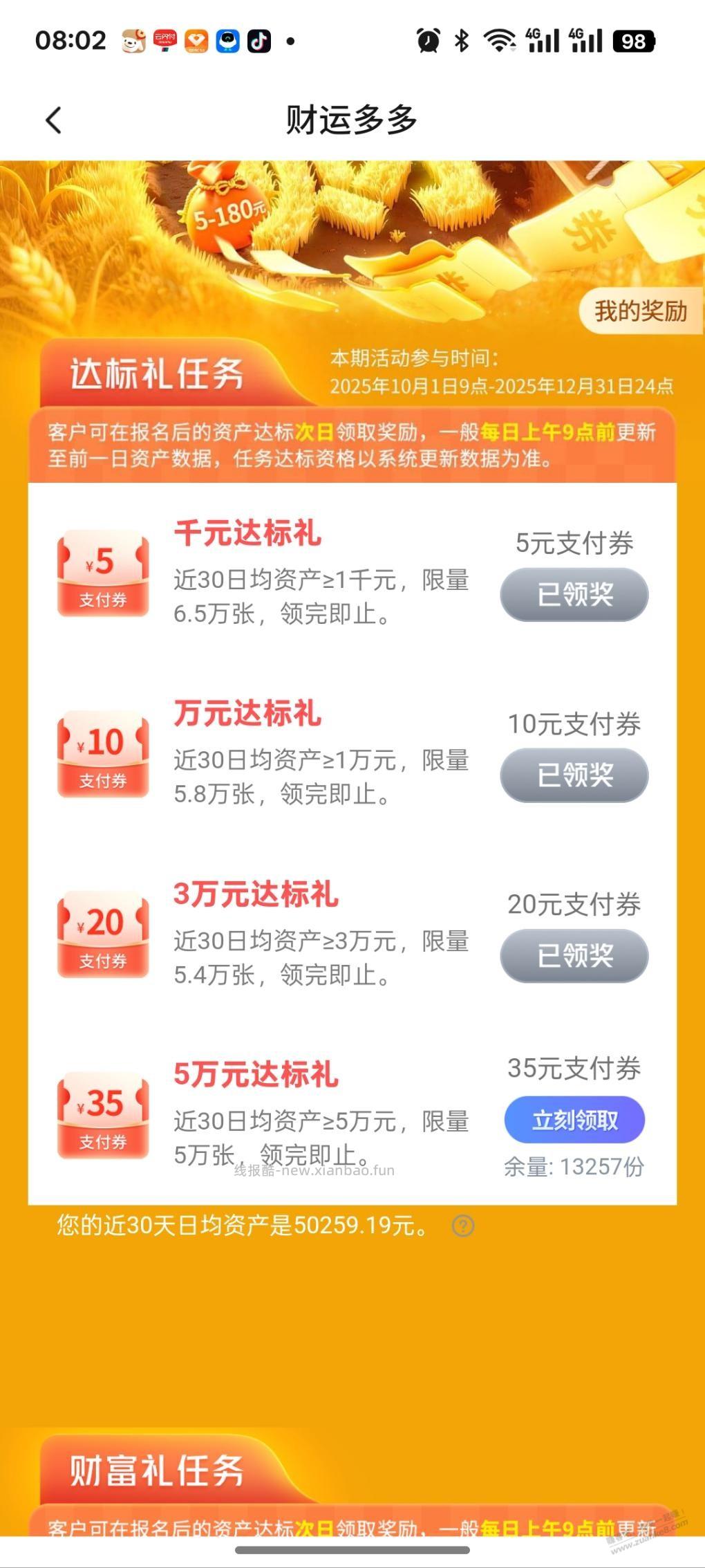Open the 云闪付 icon in status bar

pyautogui.click(x=163, y=40)
